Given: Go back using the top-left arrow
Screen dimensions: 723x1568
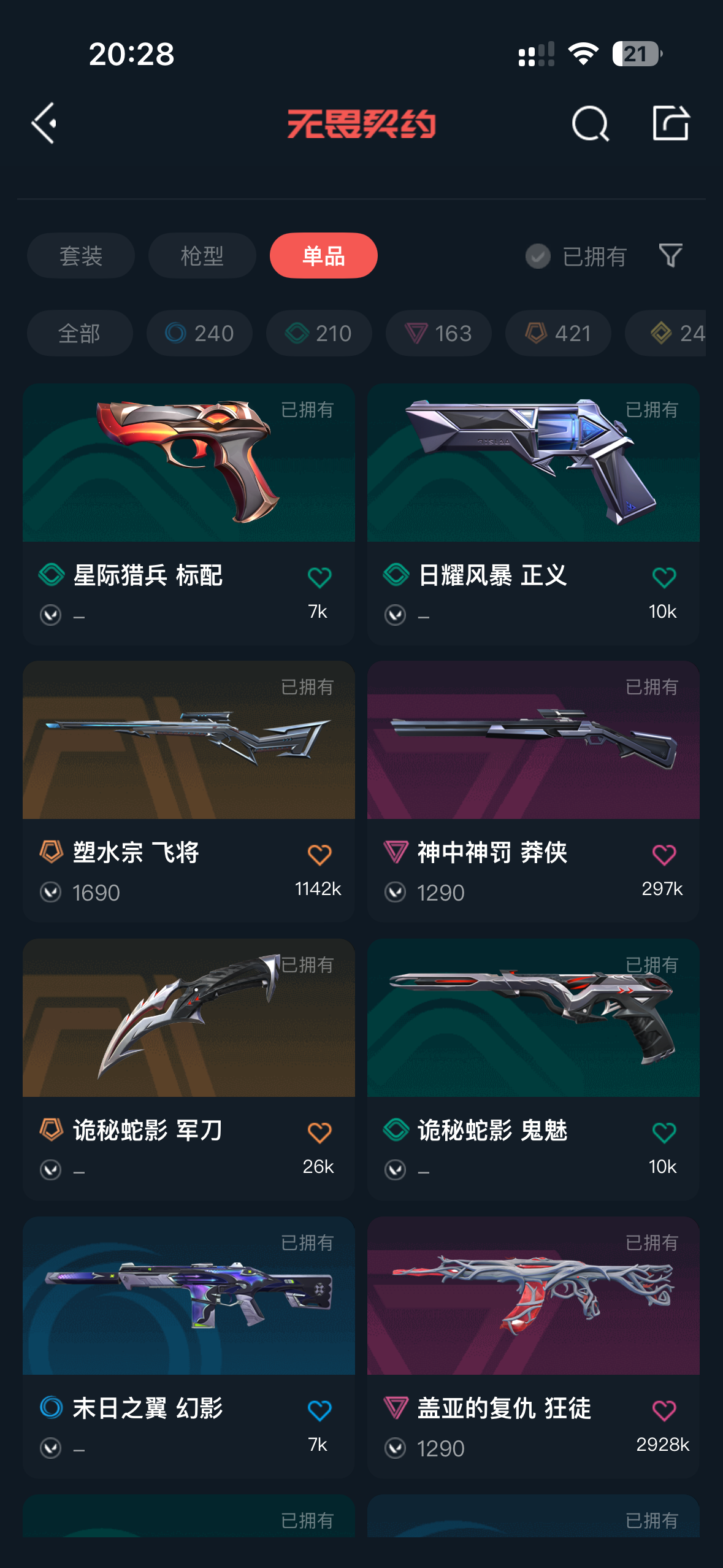Looking at the screenshot, I should point(44,123).
